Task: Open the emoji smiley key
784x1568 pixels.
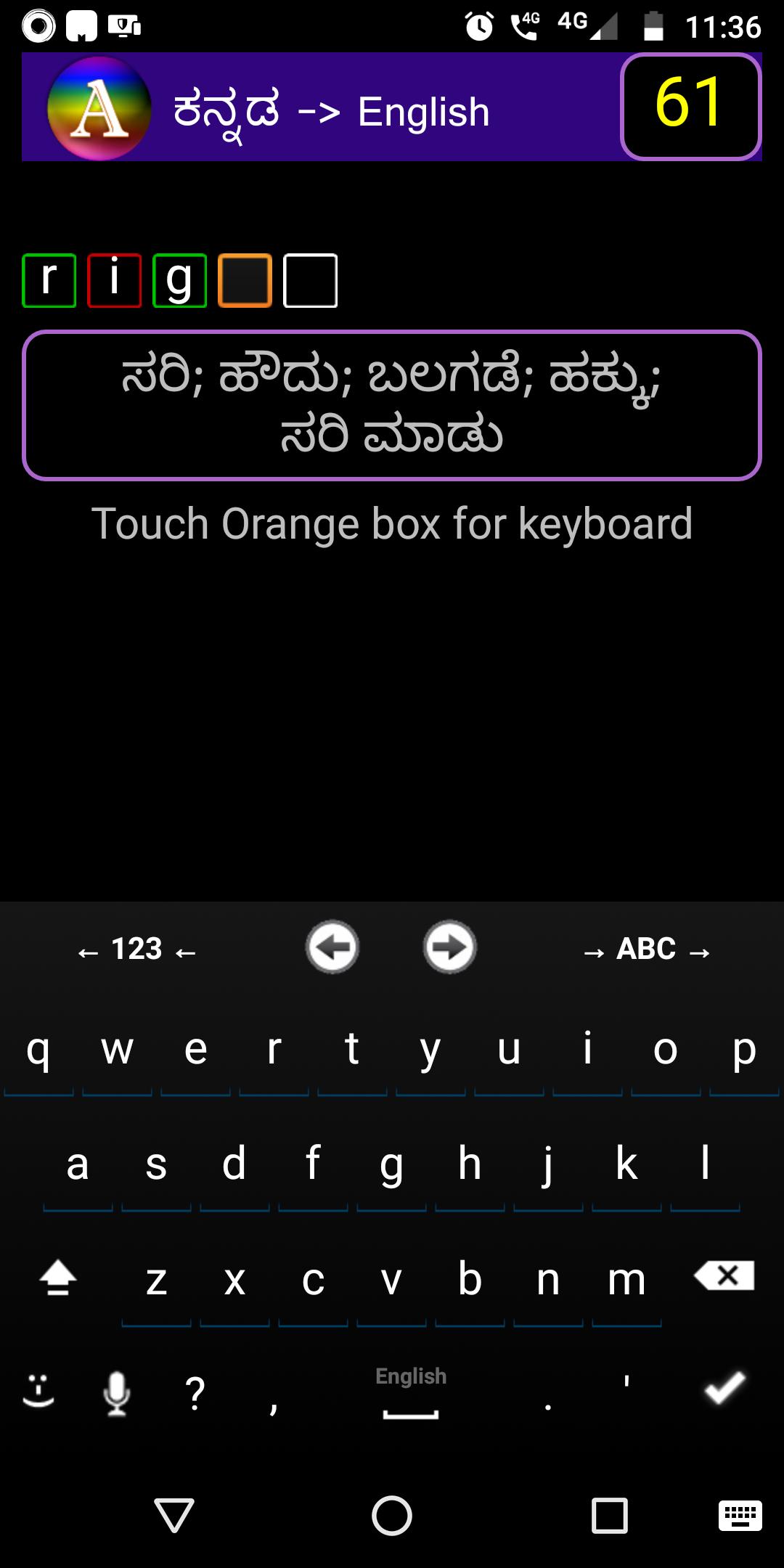Action: coord(38,1390)
